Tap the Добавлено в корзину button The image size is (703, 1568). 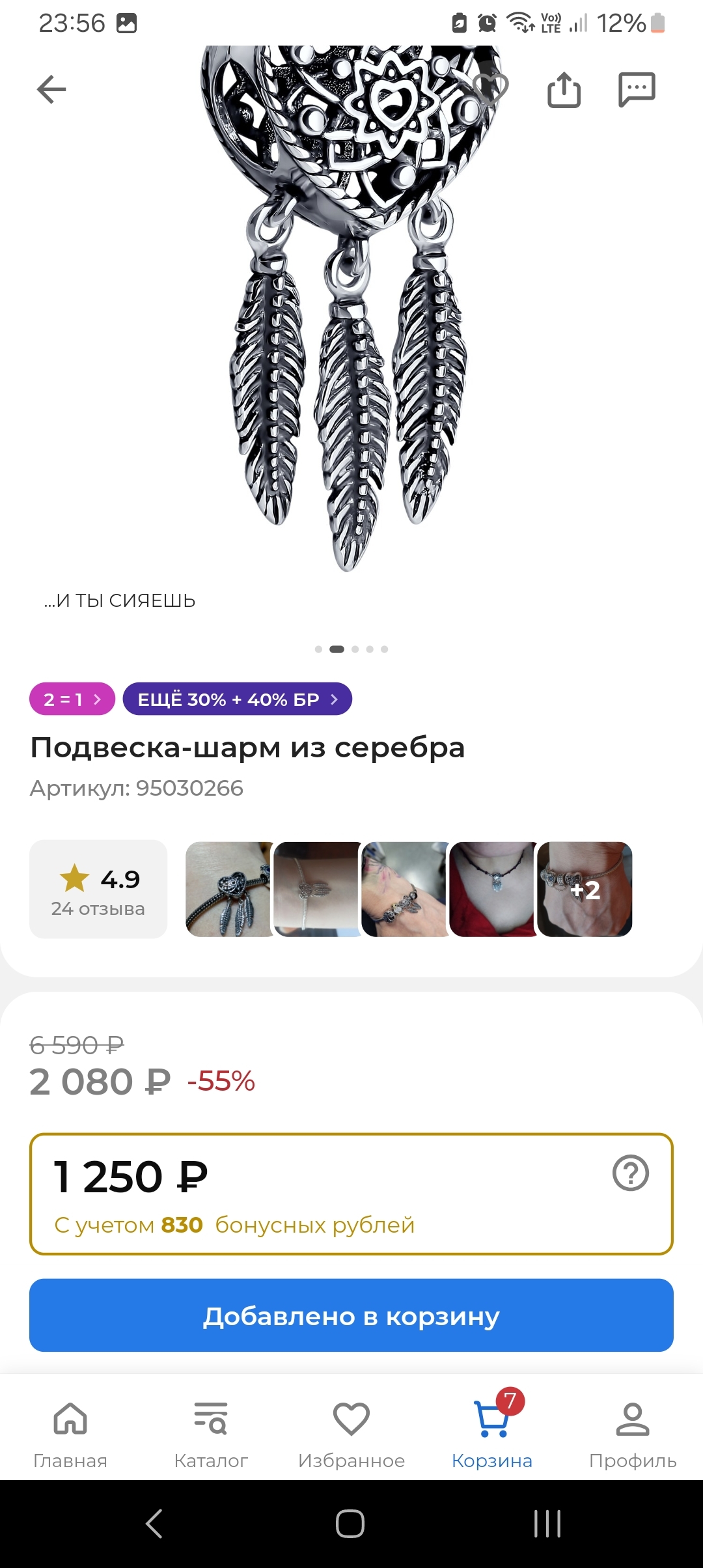[x=351, y=1316]
